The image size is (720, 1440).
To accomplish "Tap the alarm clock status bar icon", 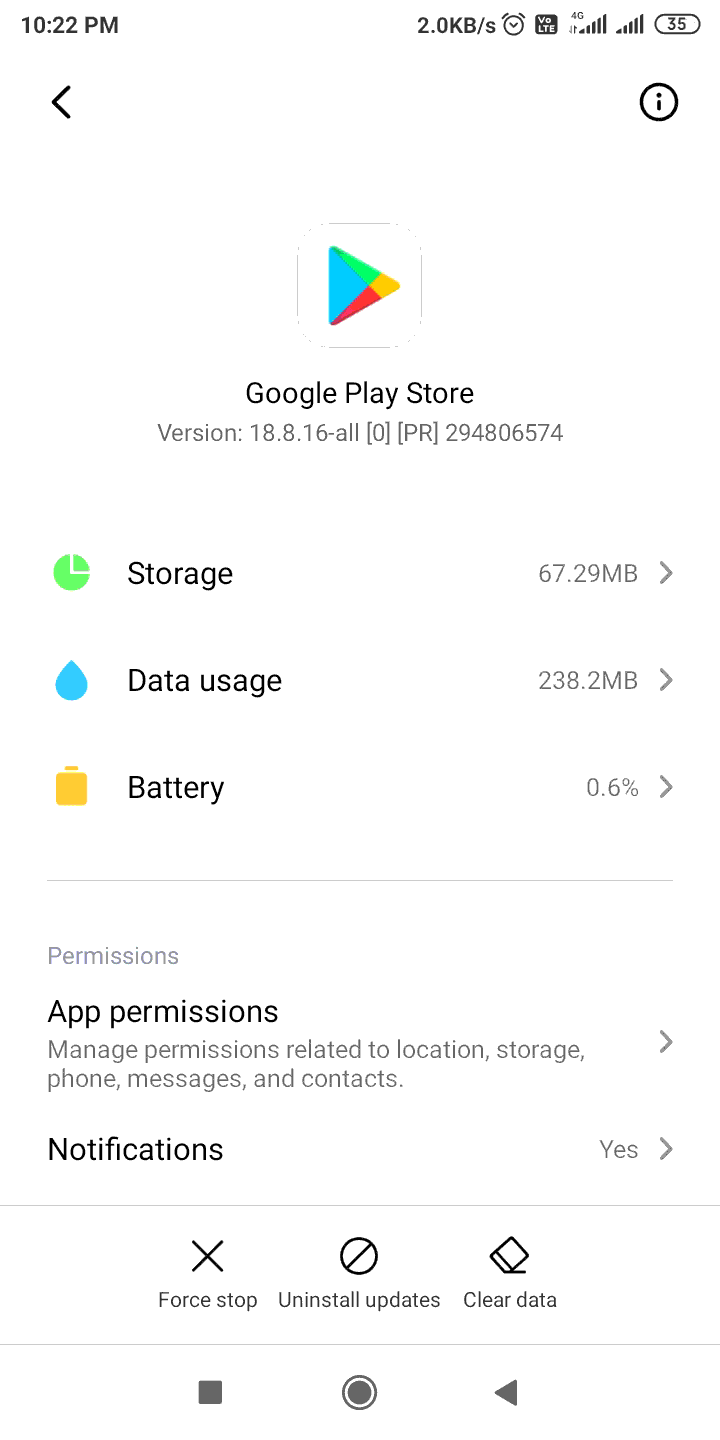I will click(512, 24).
